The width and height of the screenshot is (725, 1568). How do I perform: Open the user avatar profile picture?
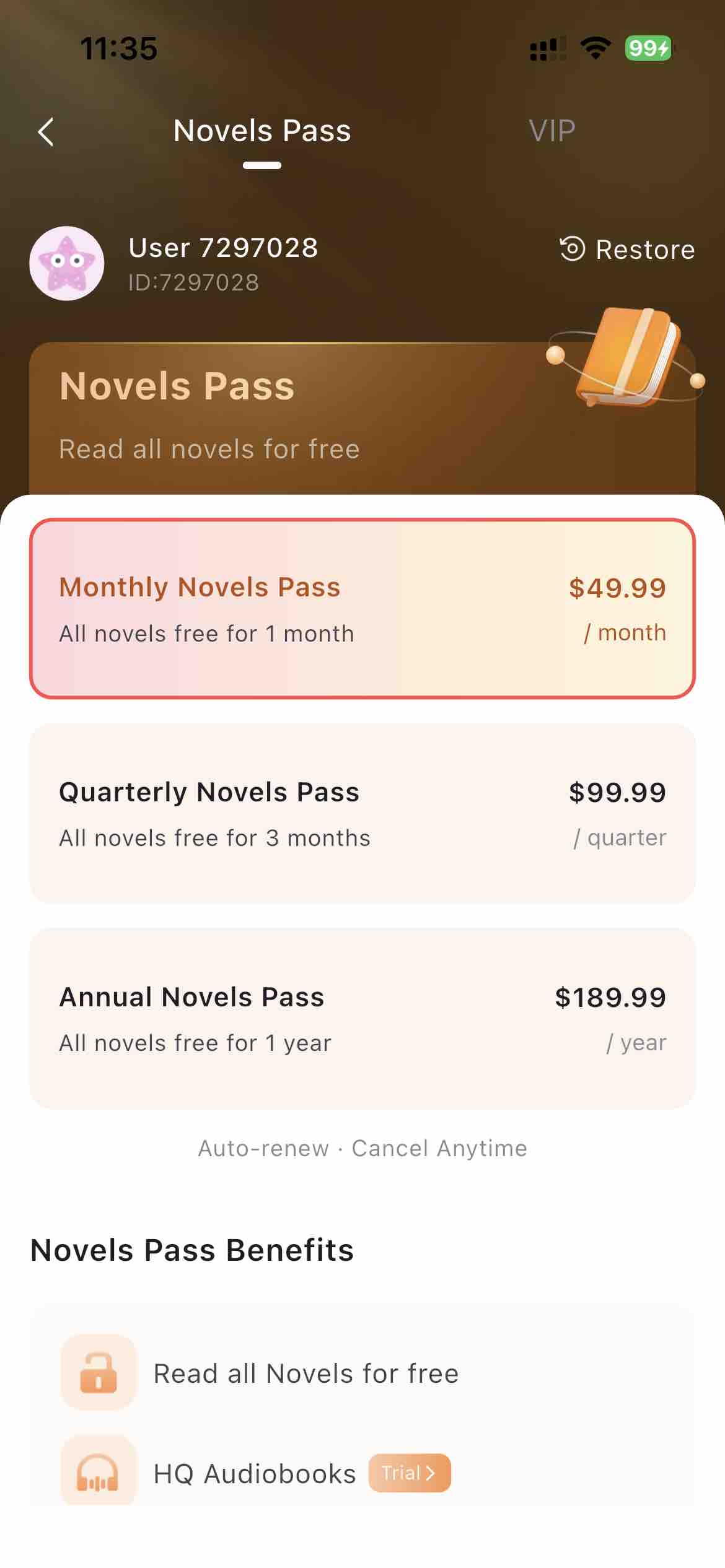pyautogui.click(x=67, y=263)
